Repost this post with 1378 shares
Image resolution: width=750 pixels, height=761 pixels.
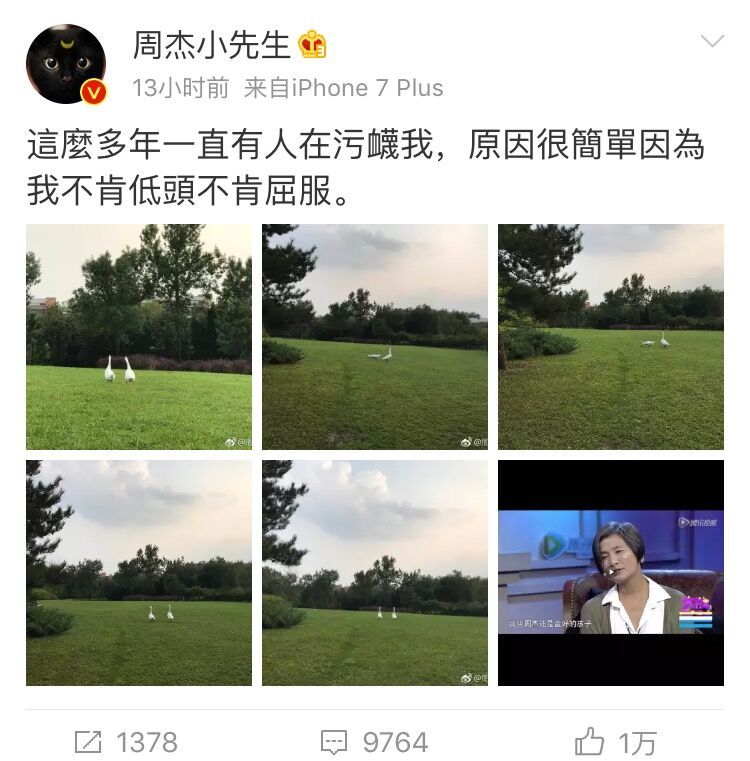click(x=126, y=742)
